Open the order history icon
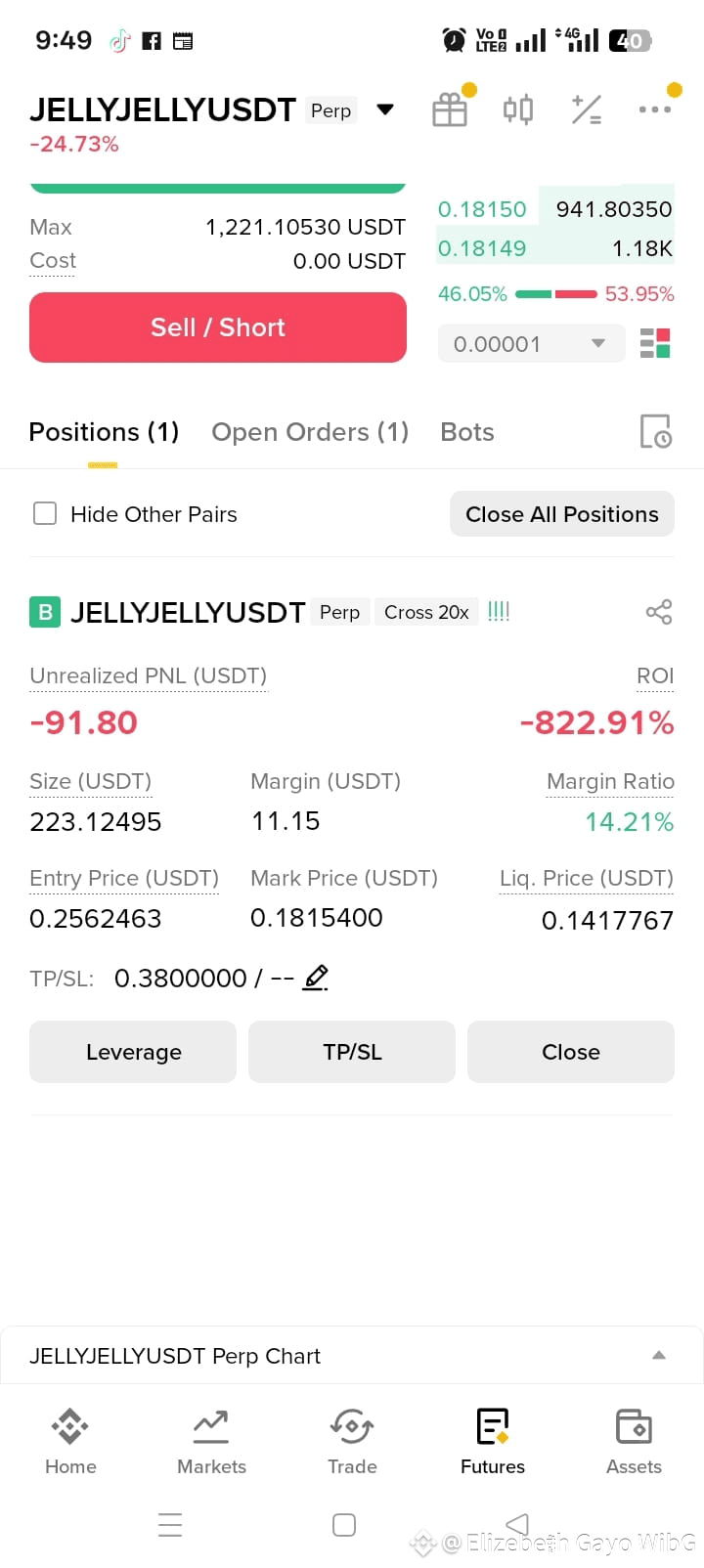Screen dimensions: 704x1568 (x=655, y=431)
